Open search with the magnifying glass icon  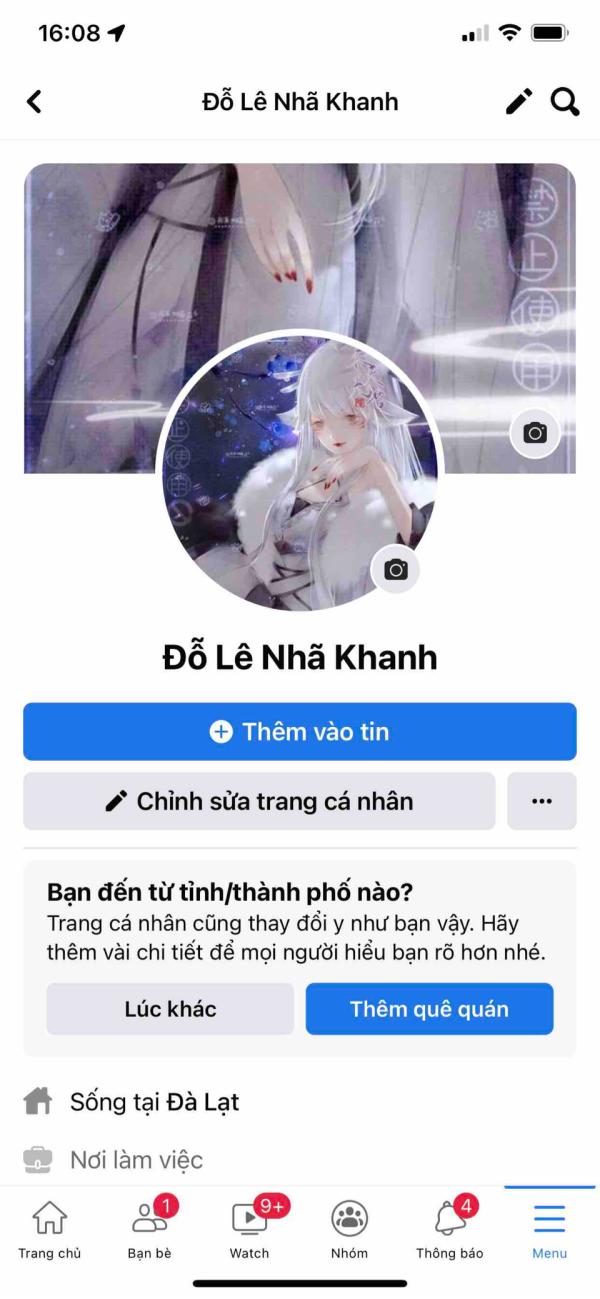coord(565,101)
